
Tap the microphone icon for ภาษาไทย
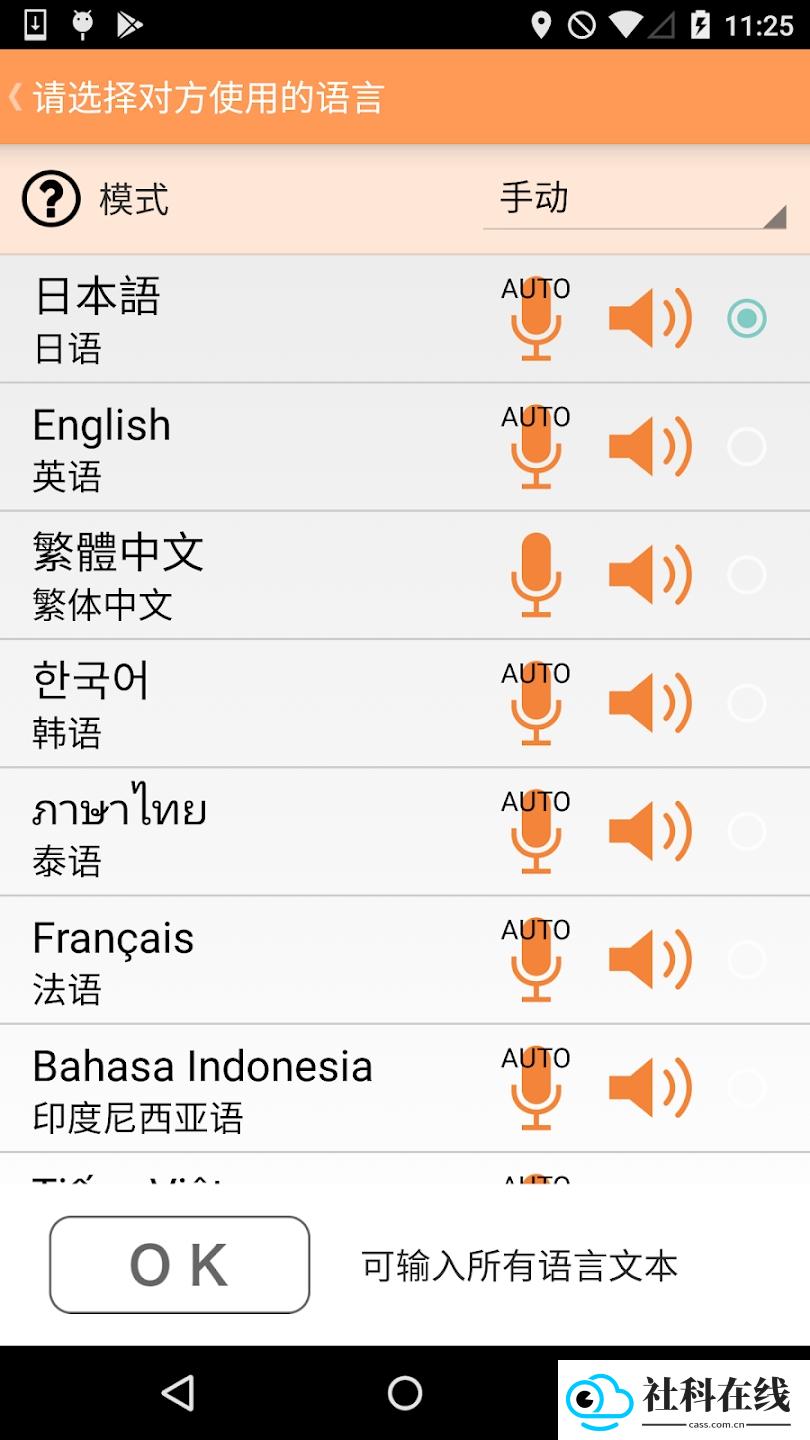pos(536,831)
